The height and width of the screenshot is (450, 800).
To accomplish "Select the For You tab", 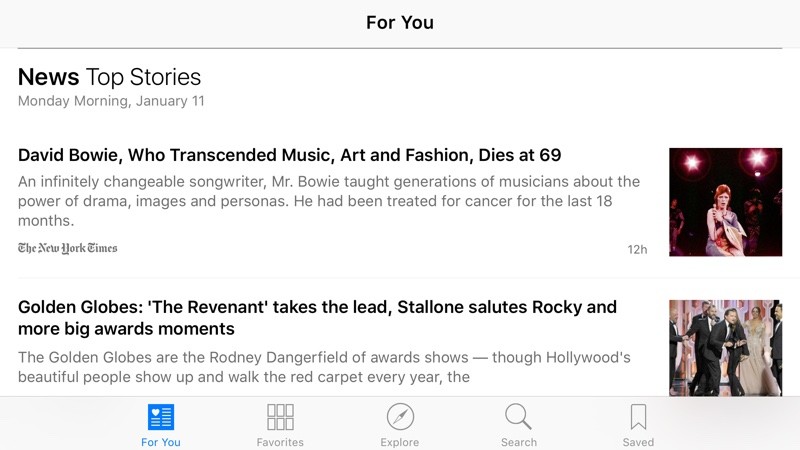I will tap(161, 426).
